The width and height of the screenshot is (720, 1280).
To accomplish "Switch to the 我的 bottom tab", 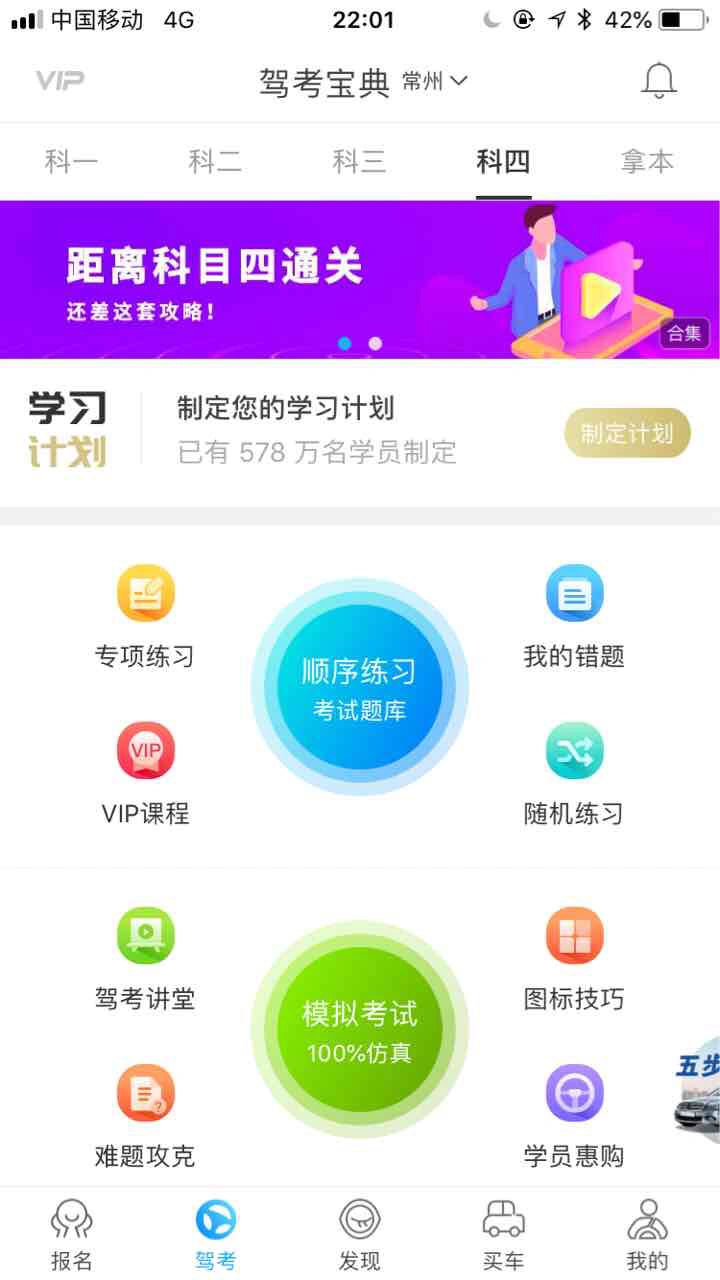I will (x=647, y=1235).
